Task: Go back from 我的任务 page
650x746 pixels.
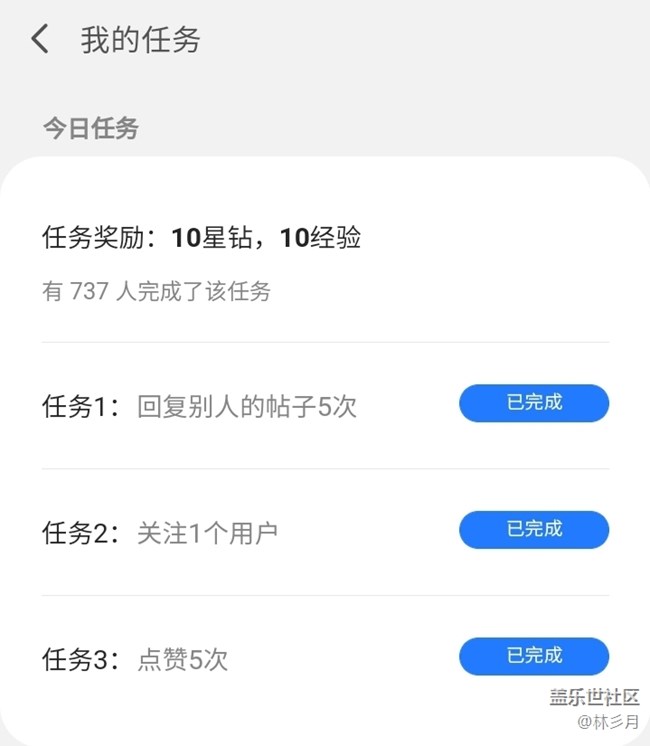Action: point(40,40)
